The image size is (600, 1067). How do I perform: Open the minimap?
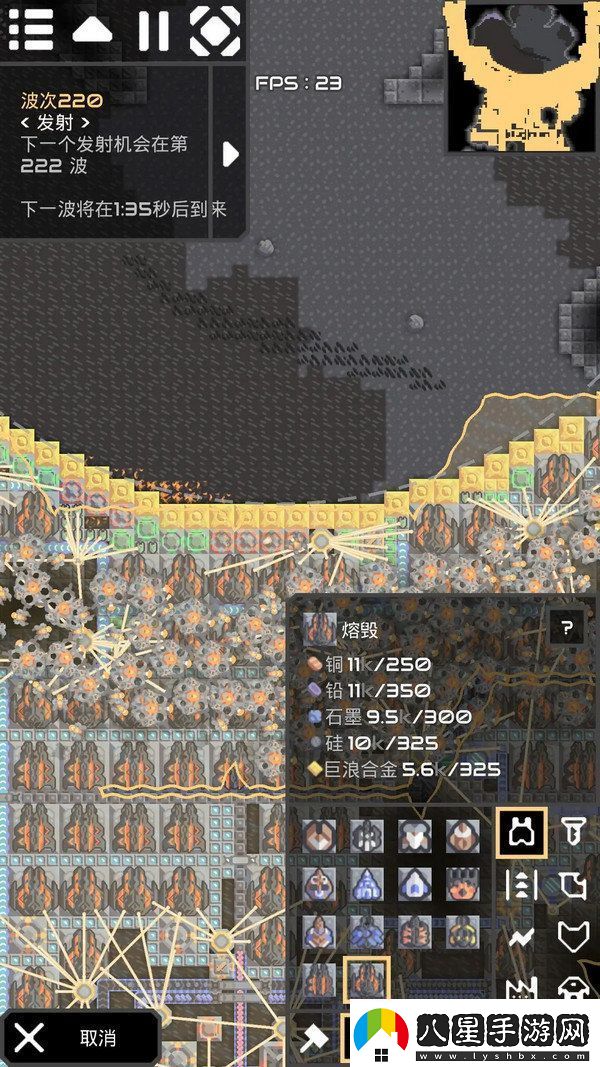click(522, 77)
